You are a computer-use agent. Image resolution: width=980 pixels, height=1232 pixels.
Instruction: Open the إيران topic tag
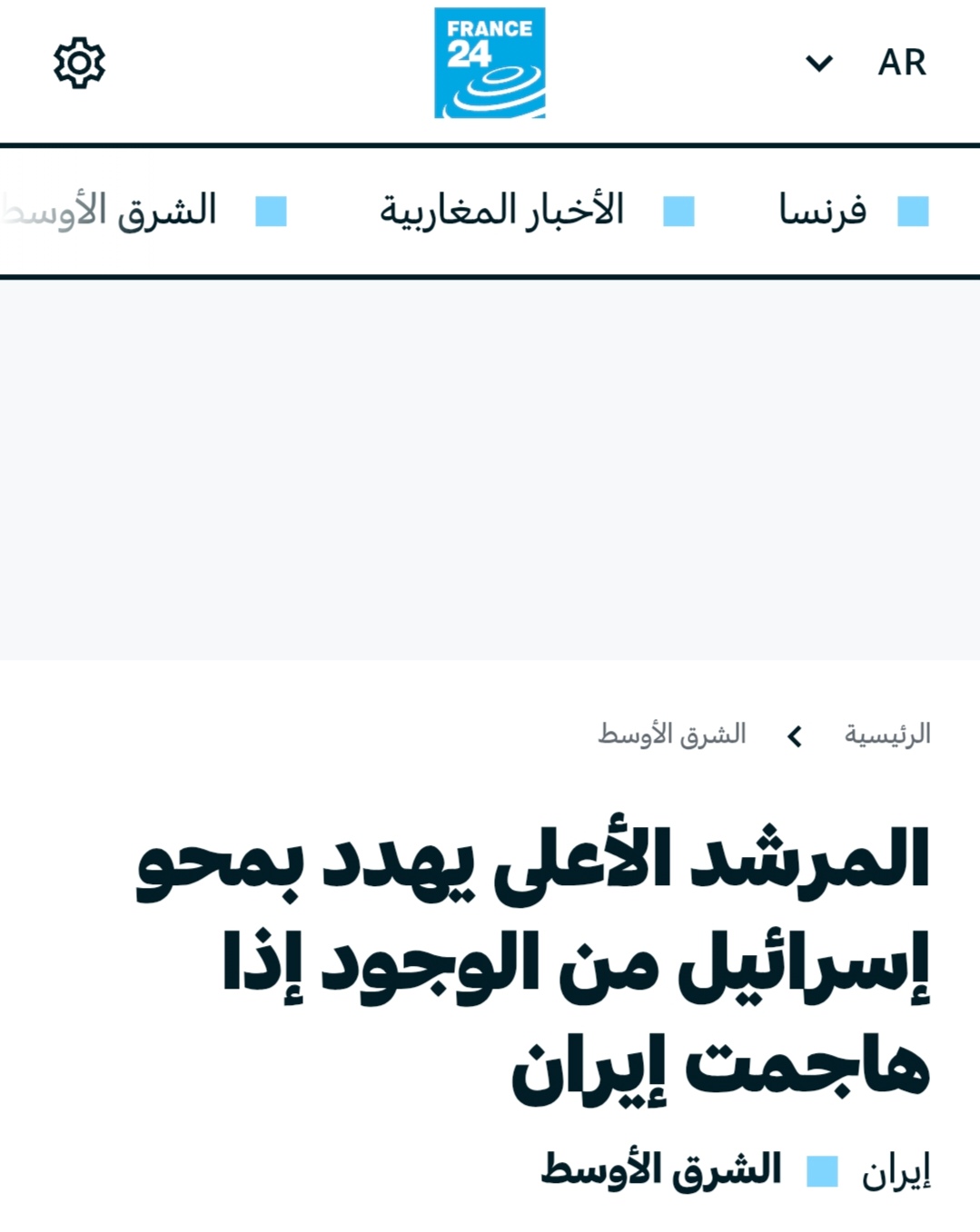(896, 1172)
